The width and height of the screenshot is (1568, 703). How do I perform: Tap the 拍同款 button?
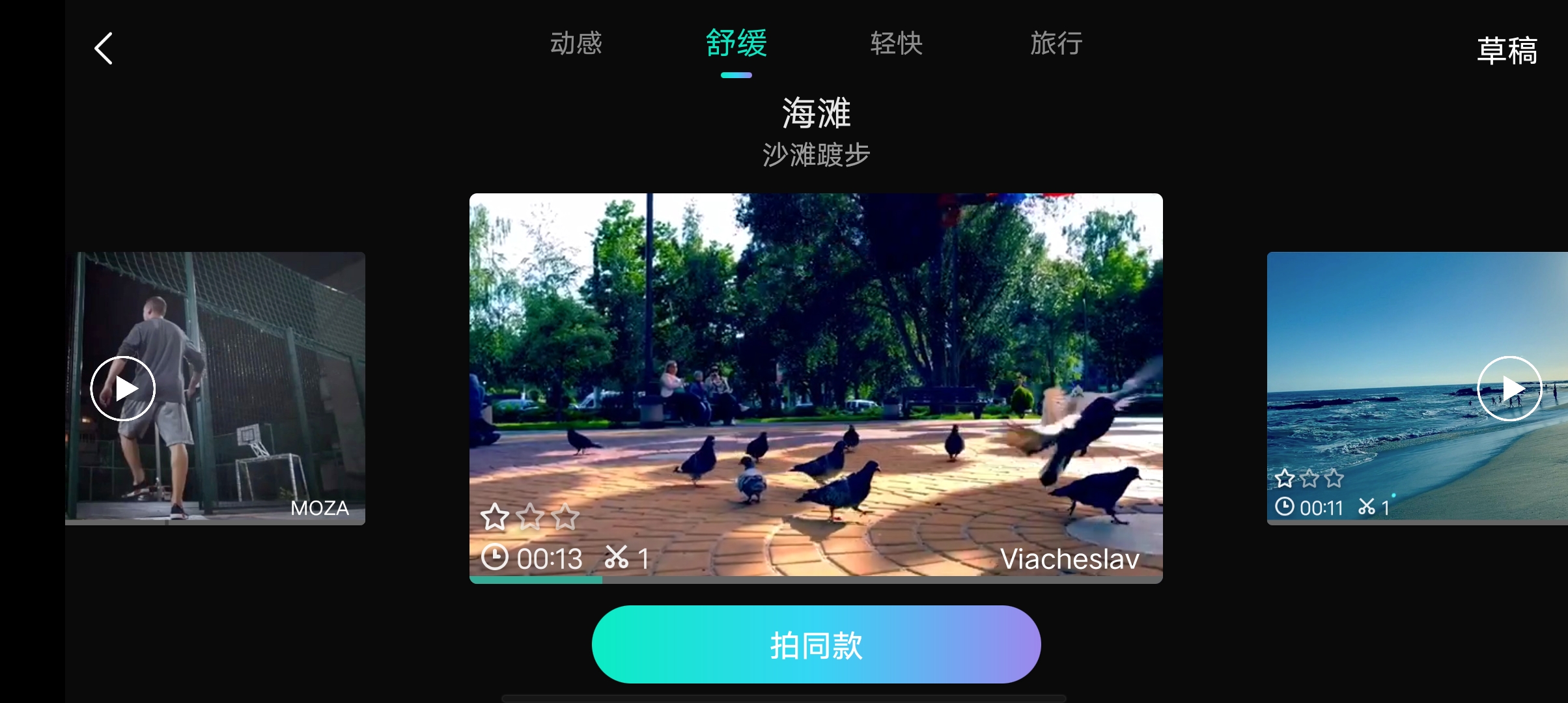[816, 644]
